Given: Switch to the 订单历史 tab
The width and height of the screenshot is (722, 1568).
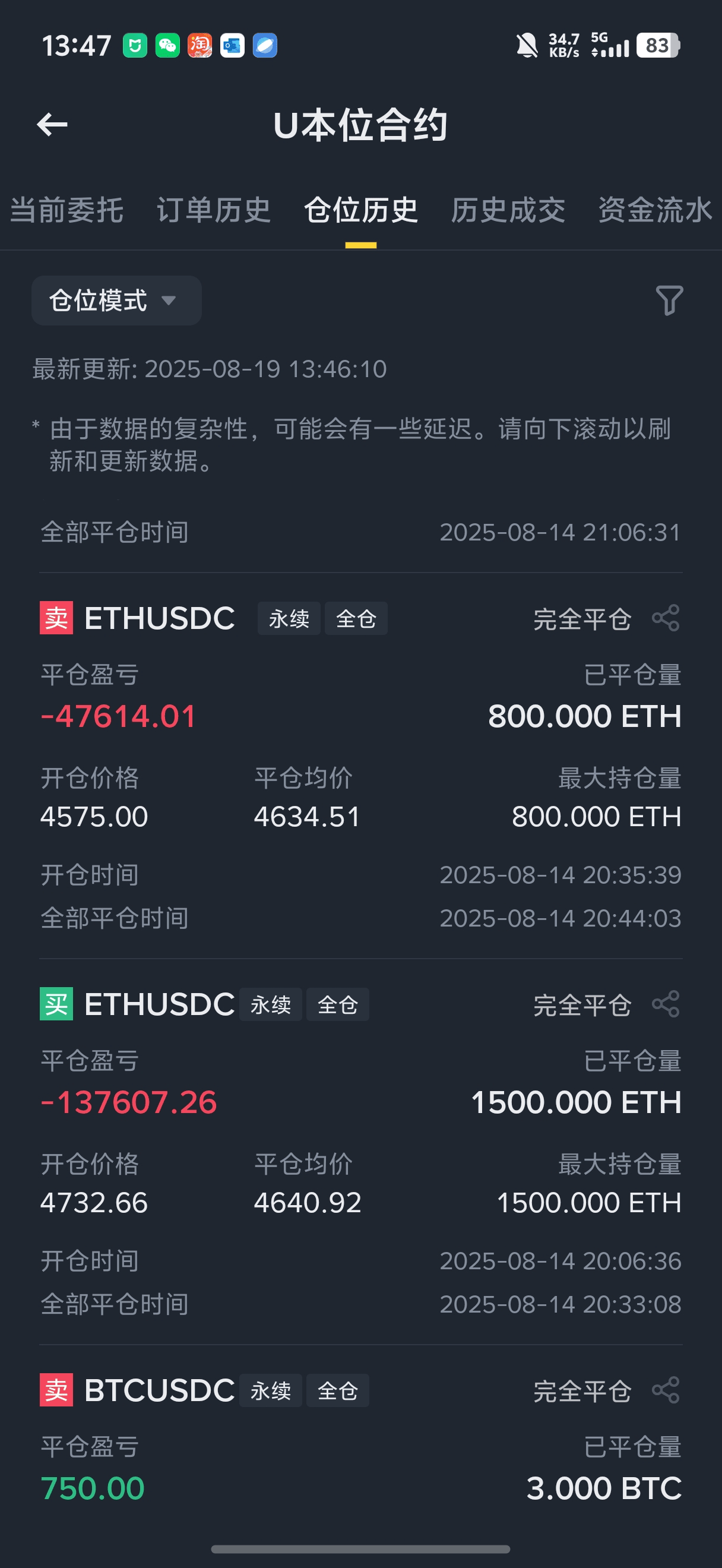Looking at the screenshot, I should tap(214, 211).
